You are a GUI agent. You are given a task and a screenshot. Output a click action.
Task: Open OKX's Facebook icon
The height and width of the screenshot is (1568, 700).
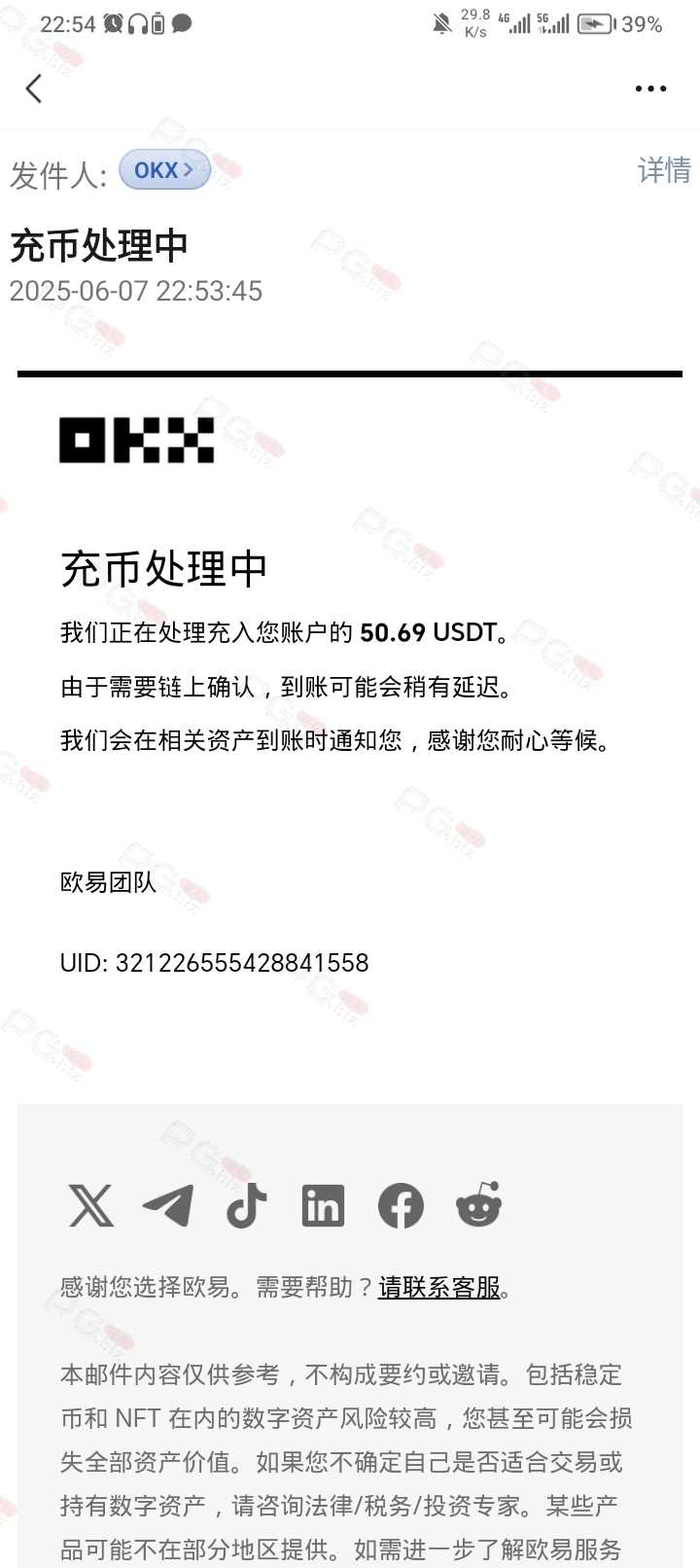pyautogui.click(x=401, y=1206)
